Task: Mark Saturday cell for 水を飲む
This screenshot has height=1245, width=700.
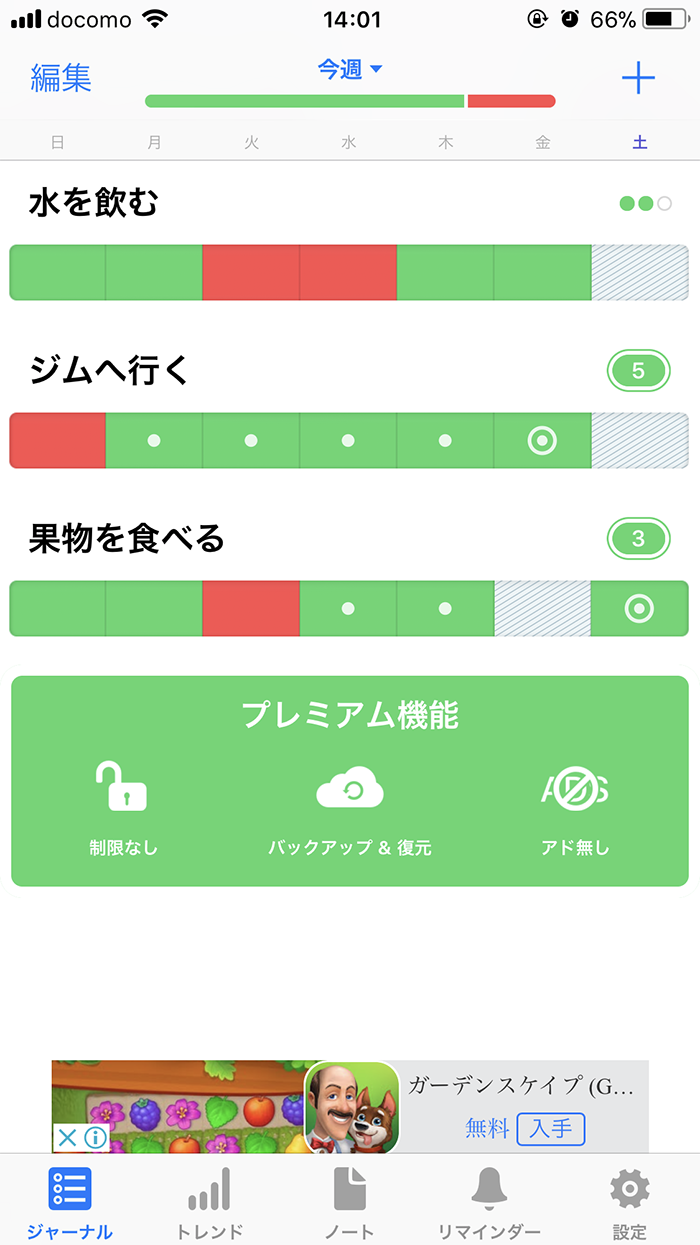Action: (640, 272)
